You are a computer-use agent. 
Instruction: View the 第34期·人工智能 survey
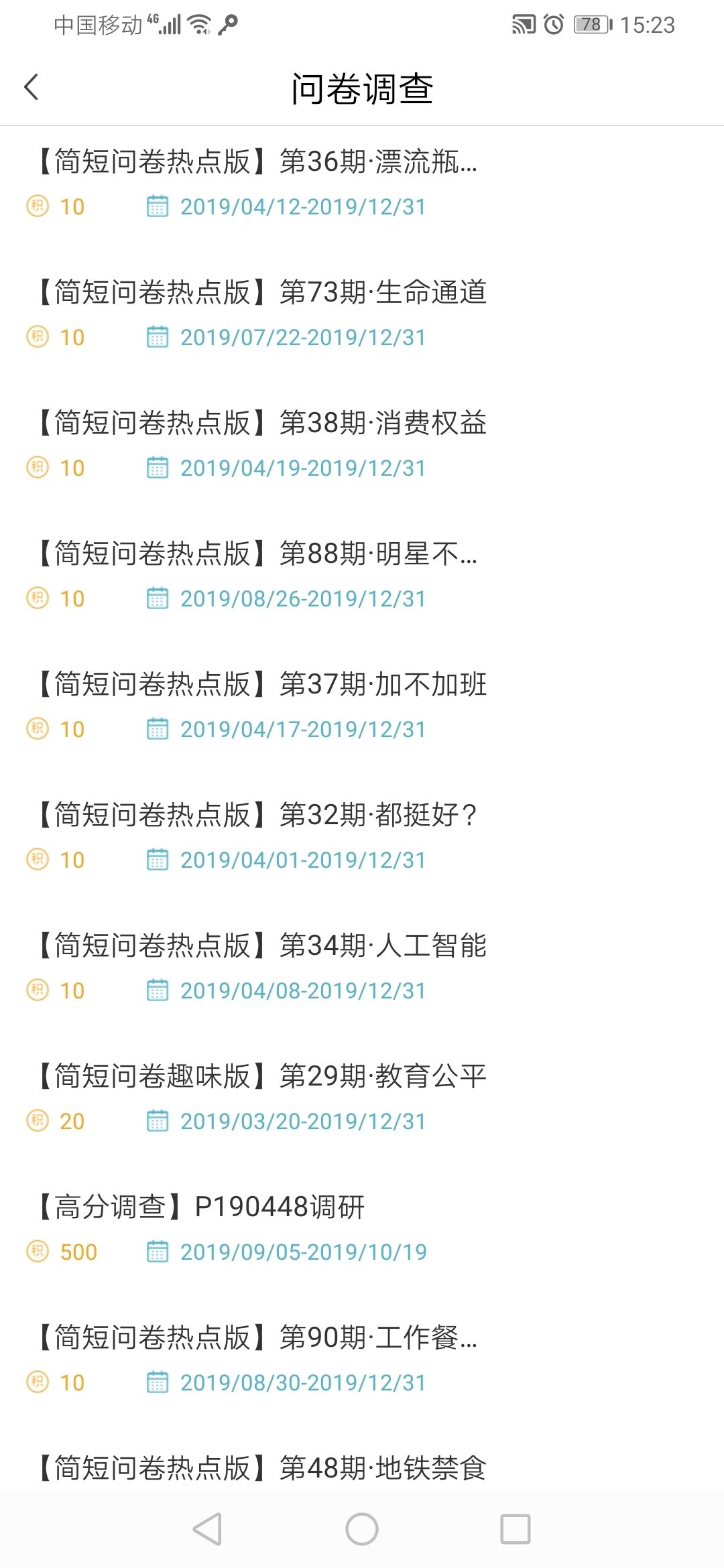263,946
